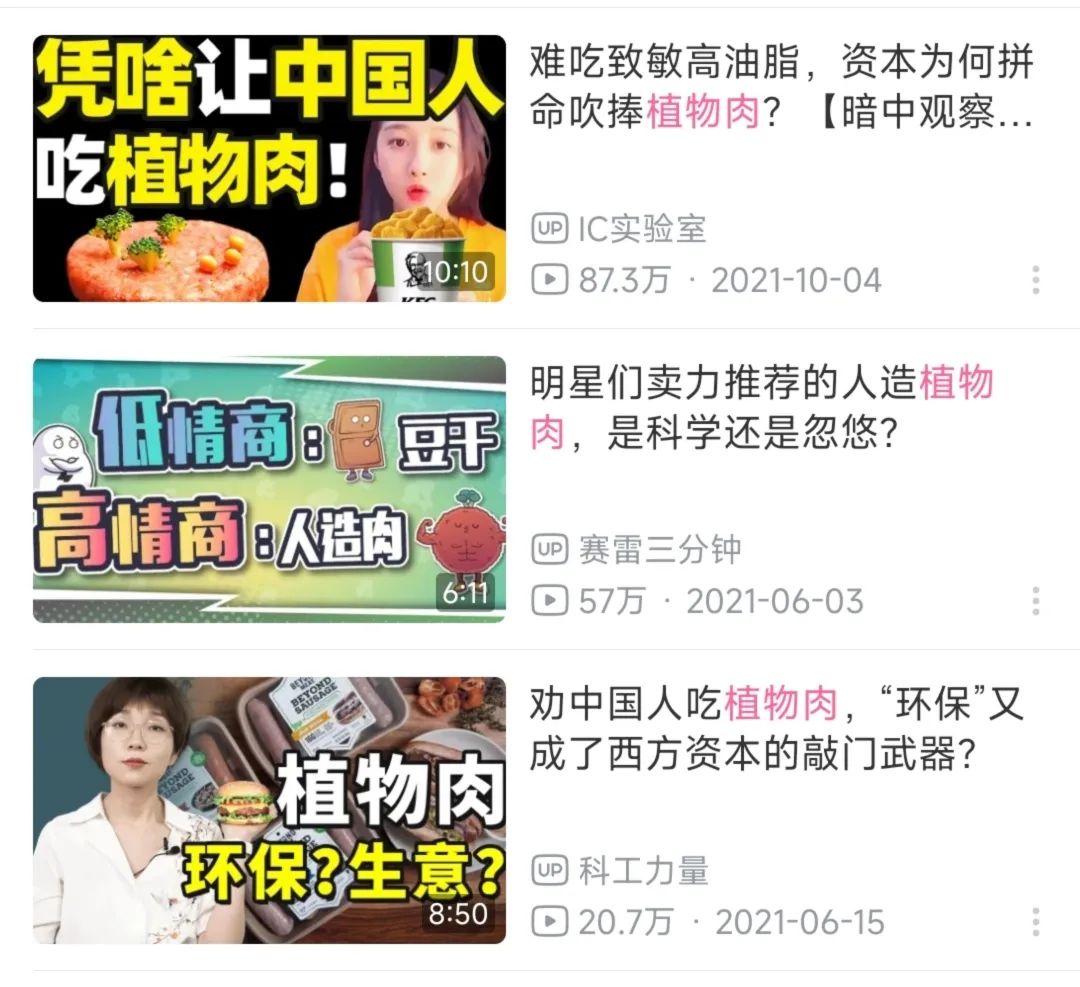The height and width of the screenshot is (987, 1080).
Task: Open the overflow menu for 科工力量 video
Action: [x=1035, y=922]
